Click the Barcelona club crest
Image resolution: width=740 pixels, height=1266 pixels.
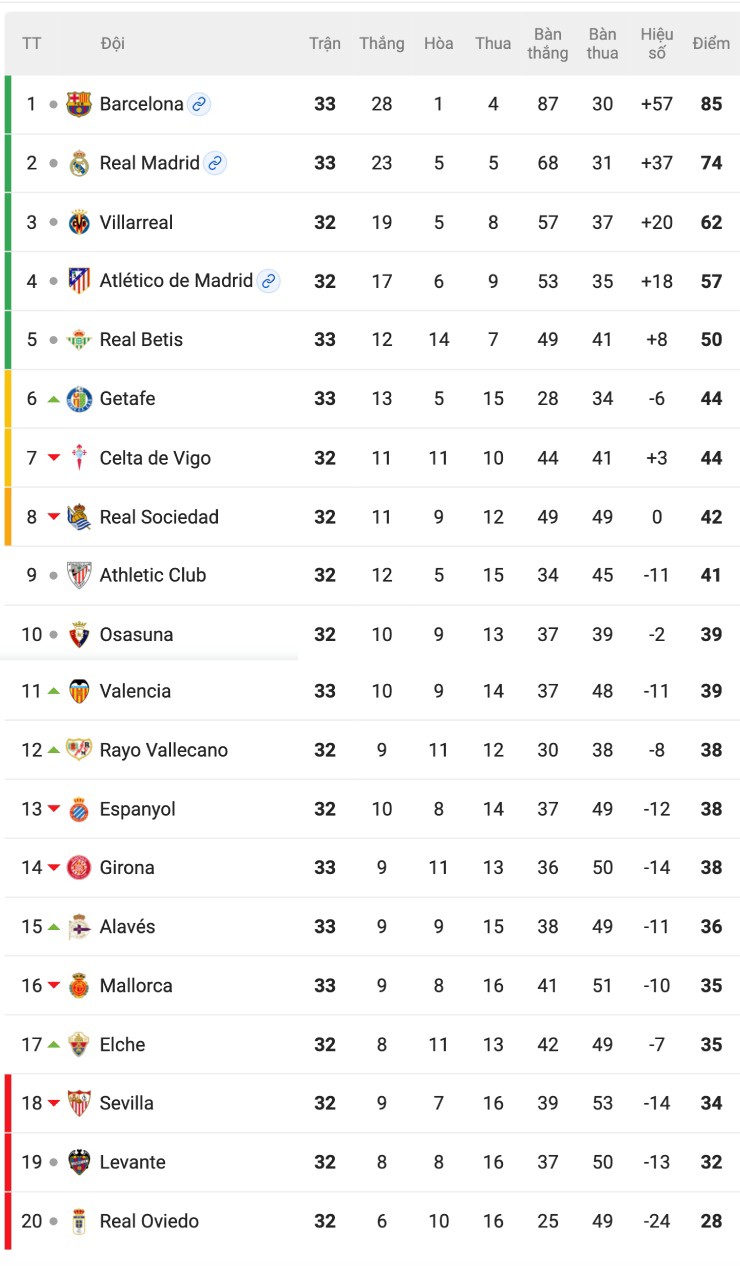78,103
